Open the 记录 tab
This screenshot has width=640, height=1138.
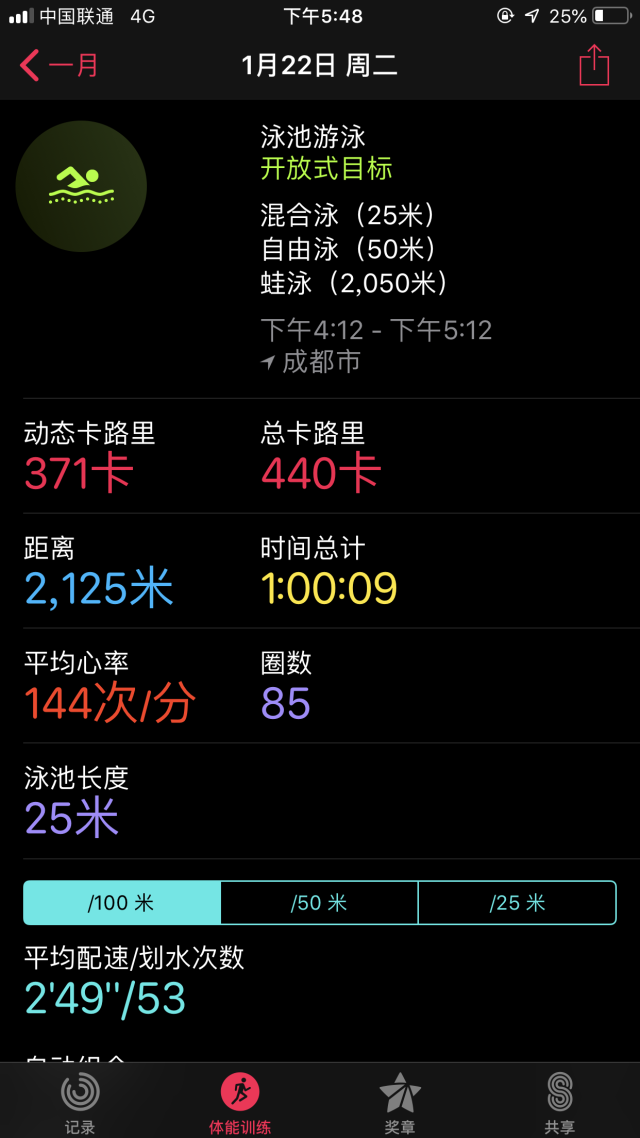(x=80, y=1102)
